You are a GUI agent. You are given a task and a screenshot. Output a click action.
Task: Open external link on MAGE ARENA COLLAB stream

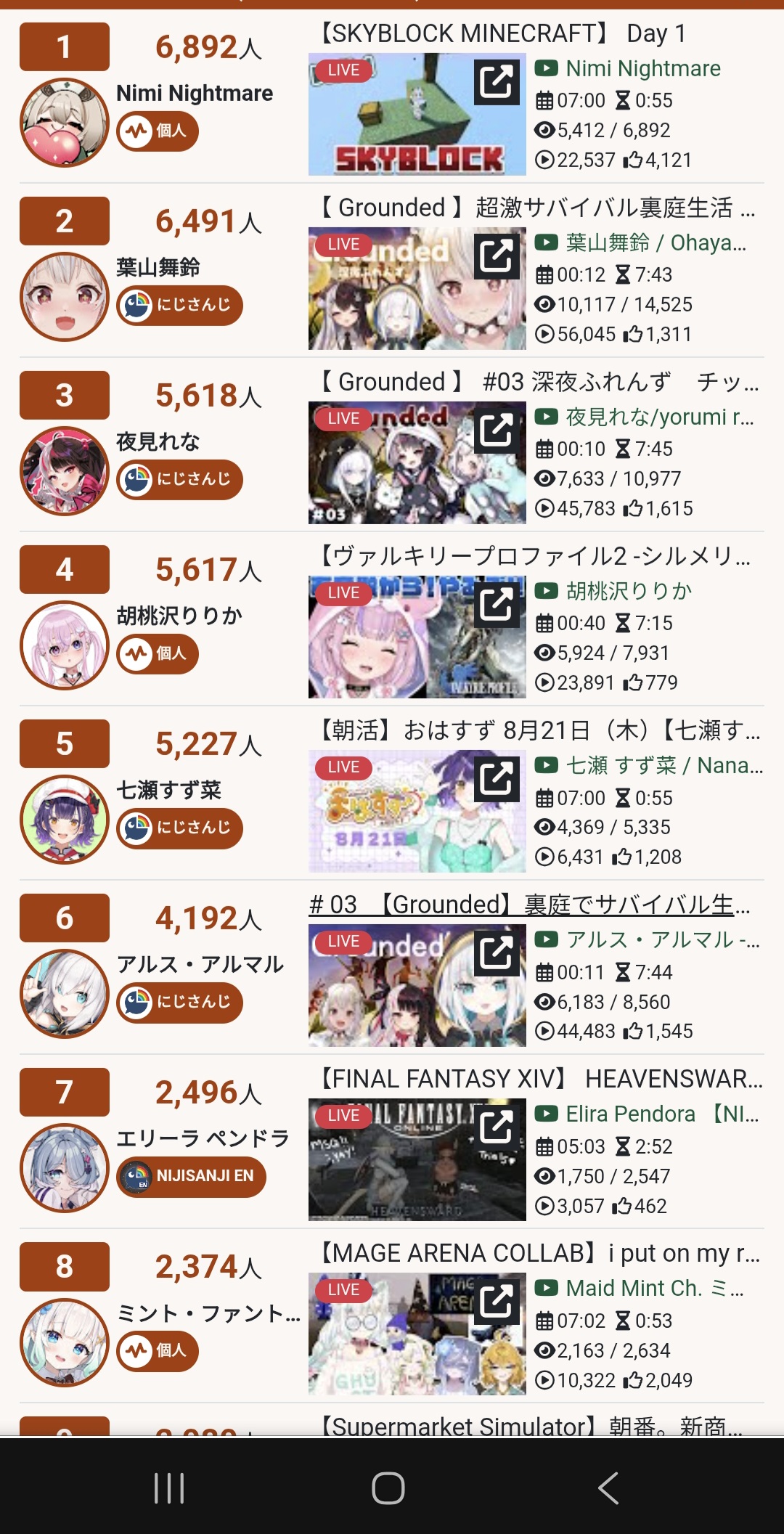(497, 1301)
